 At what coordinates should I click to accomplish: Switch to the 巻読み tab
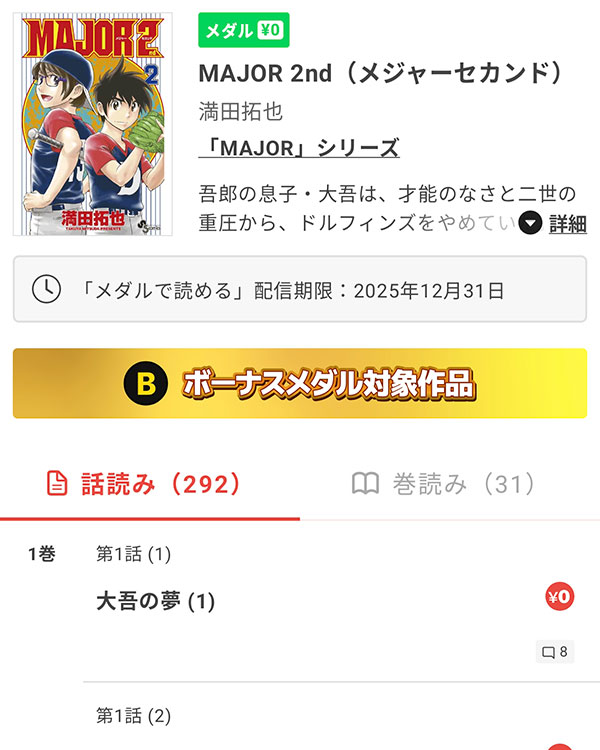(444, 485)
